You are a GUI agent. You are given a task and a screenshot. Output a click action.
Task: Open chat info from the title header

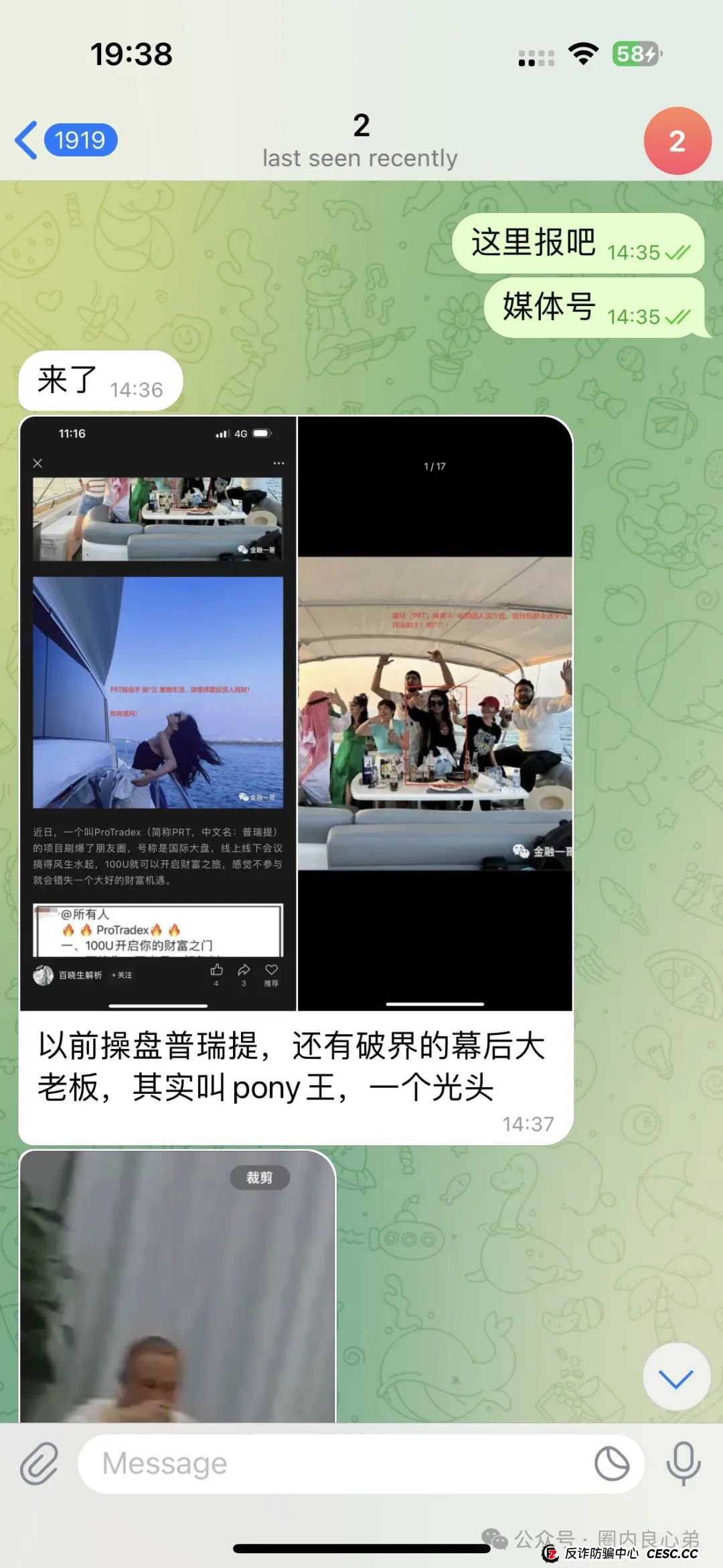pos(360,141)
